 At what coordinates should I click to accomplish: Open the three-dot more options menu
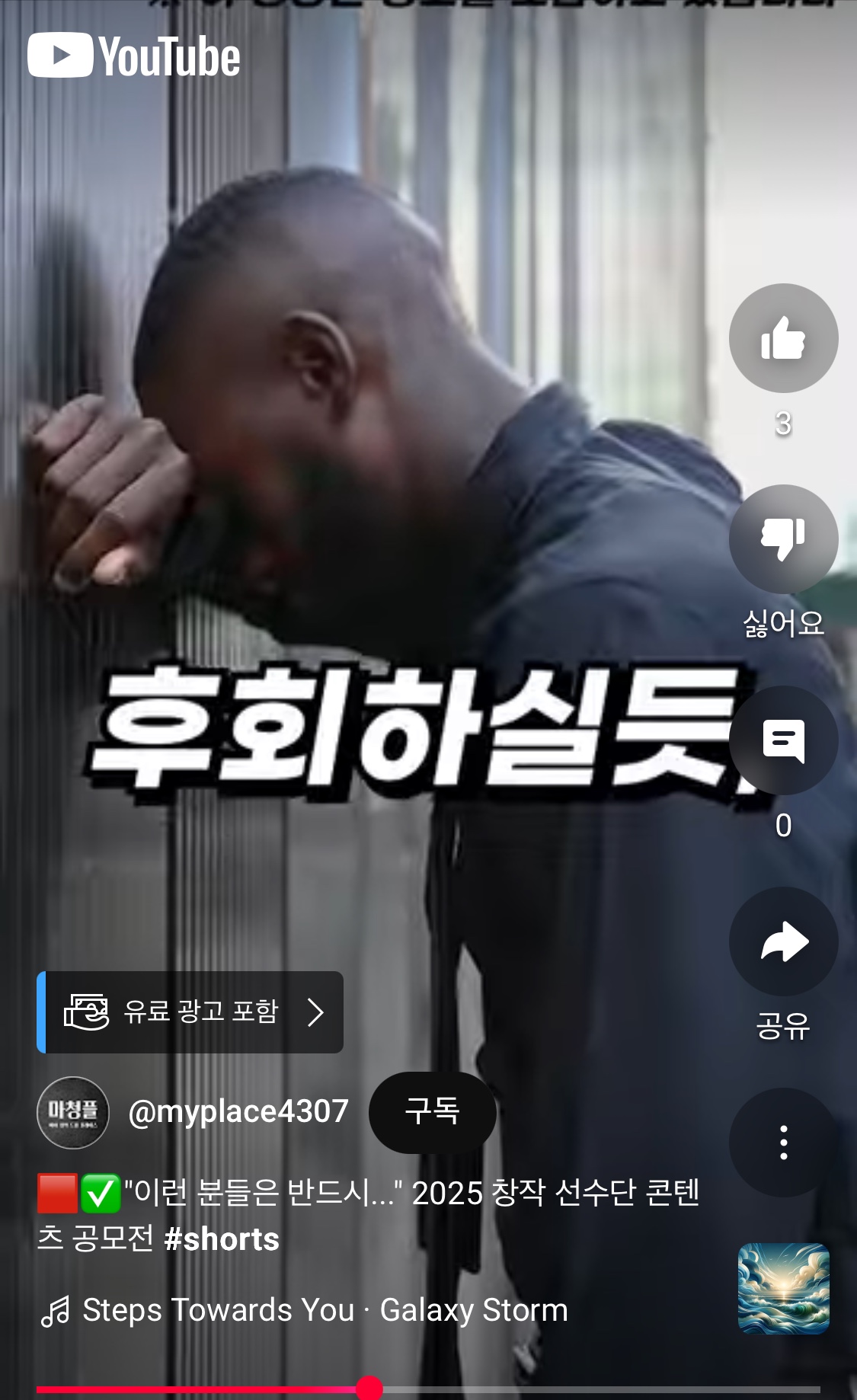point(783,1143)
